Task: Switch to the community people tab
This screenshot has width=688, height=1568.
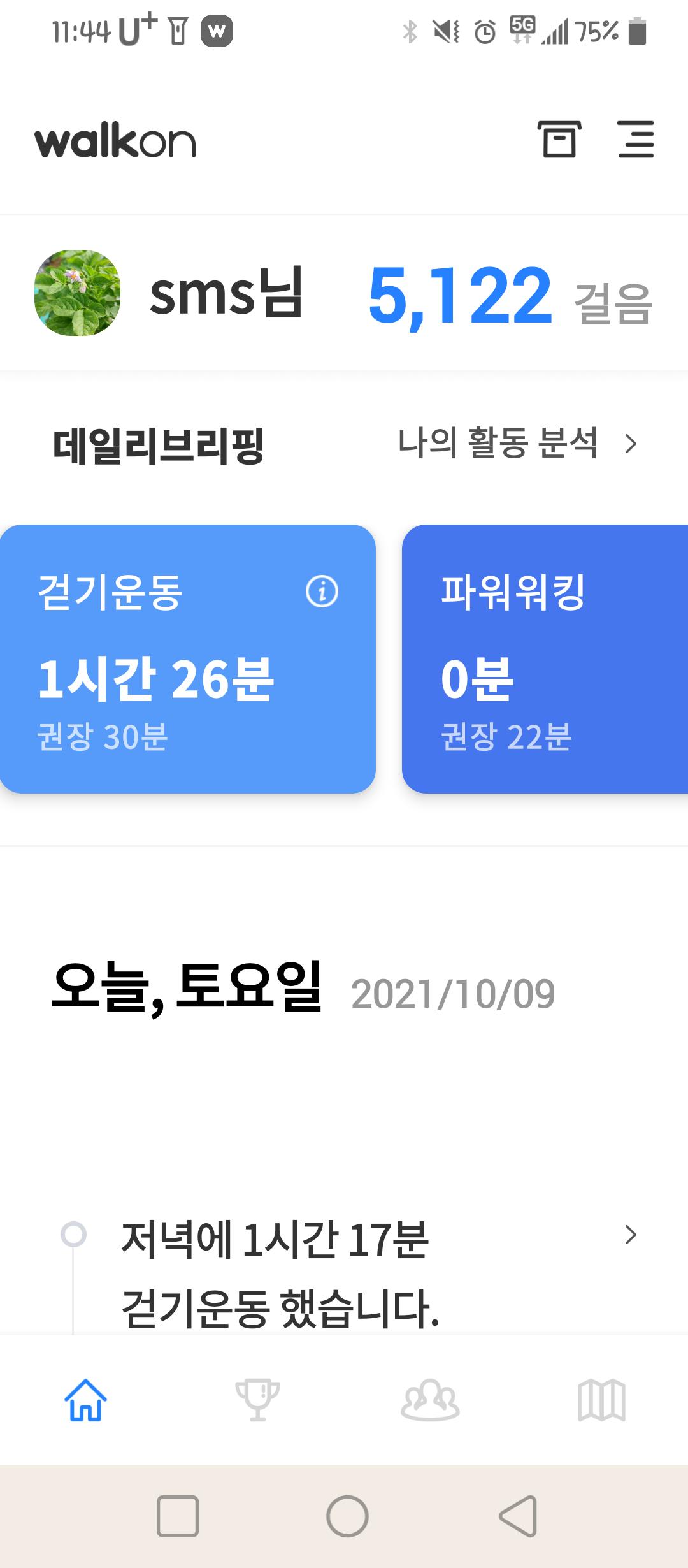Action: click(430, 1400)
